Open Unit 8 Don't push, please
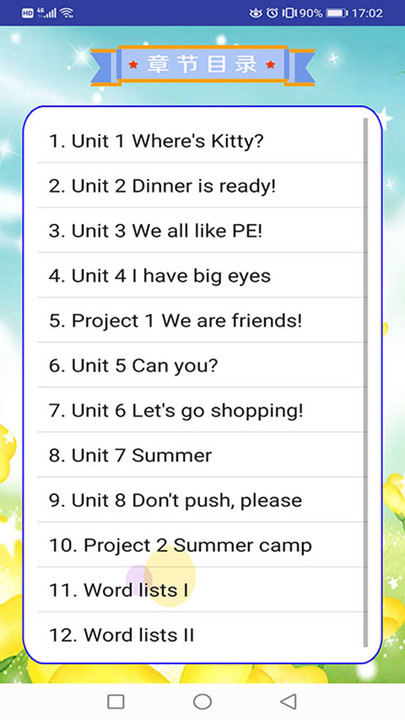Screen dimensions: 405x720 202,500
